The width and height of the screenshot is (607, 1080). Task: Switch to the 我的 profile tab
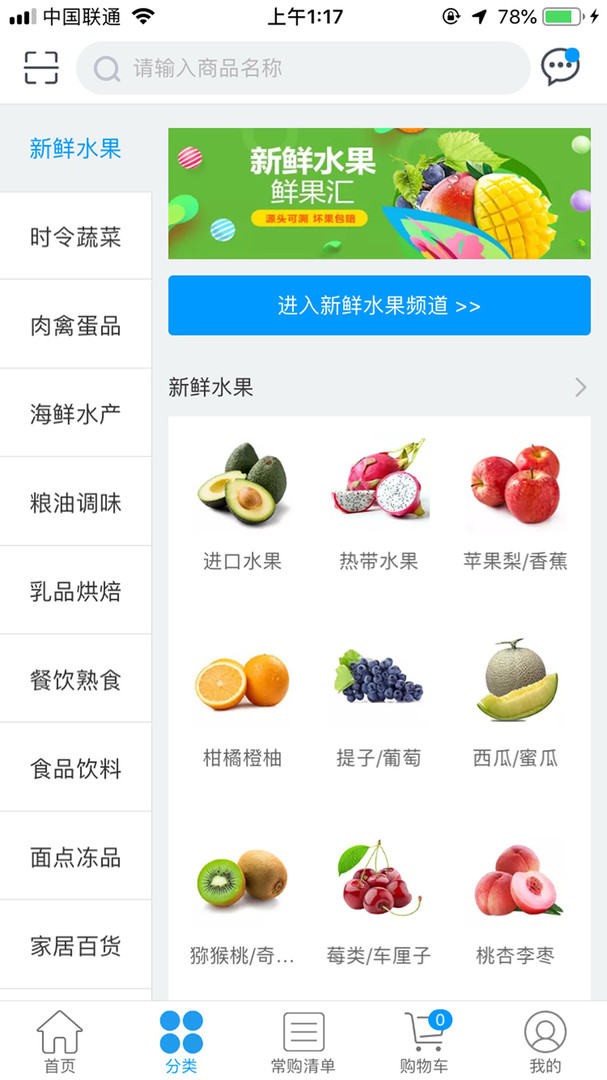click(x=545, y=1041)
